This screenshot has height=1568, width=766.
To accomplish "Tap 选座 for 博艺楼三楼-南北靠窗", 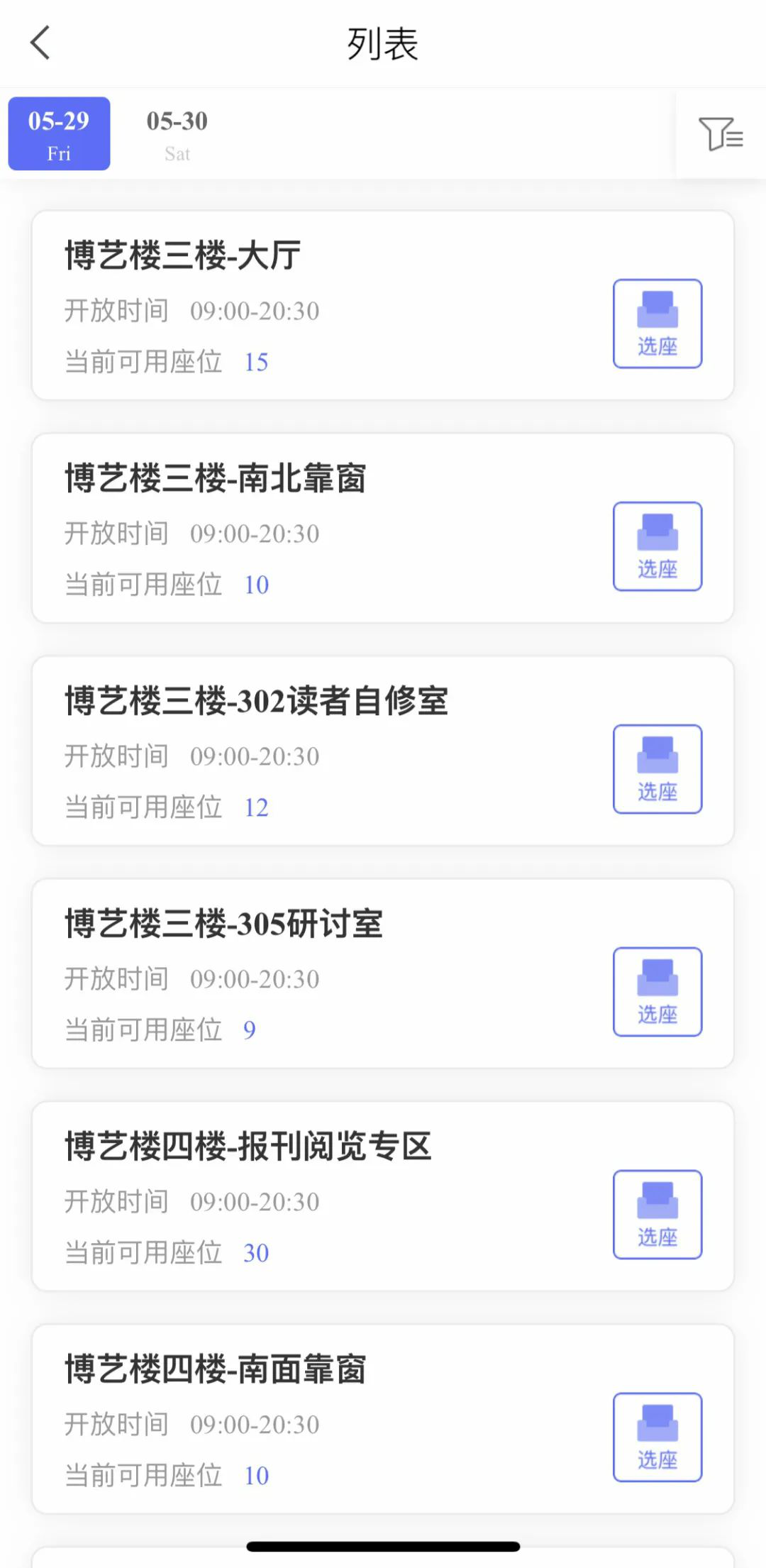I will [657, 546].
